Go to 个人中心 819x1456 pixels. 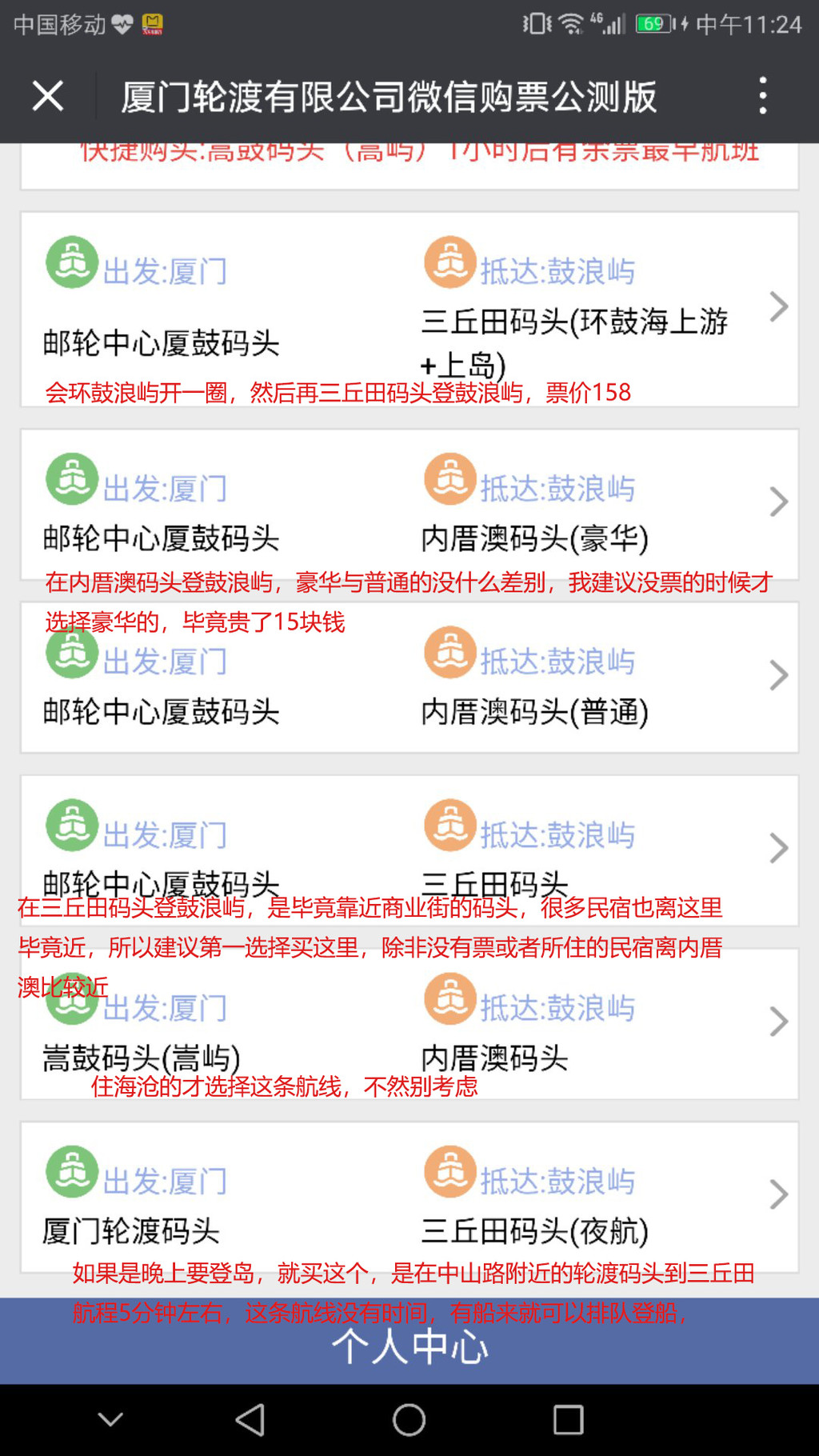point(409,1346)
